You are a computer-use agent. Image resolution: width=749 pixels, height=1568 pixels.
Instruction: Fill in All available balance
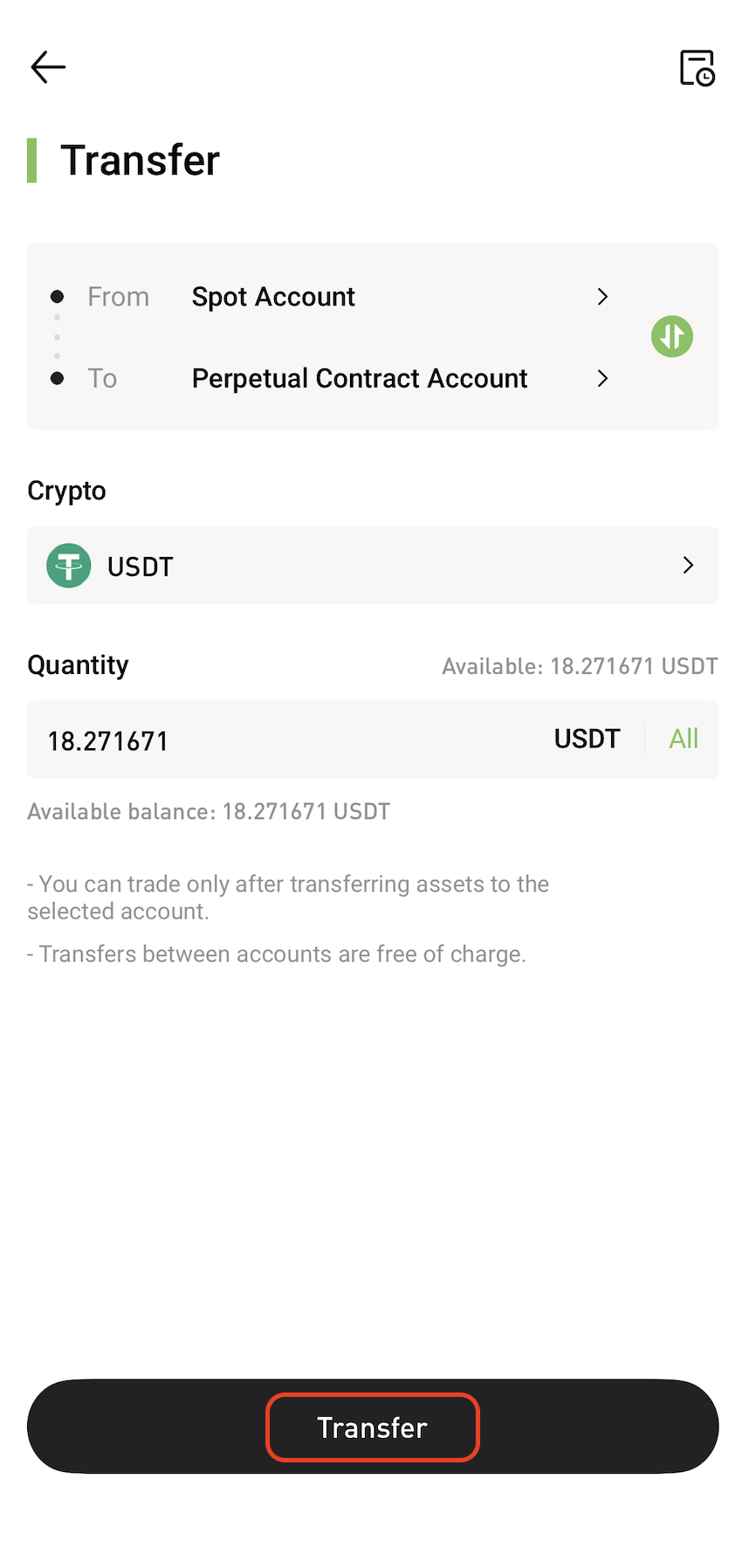tap(684, 739)
